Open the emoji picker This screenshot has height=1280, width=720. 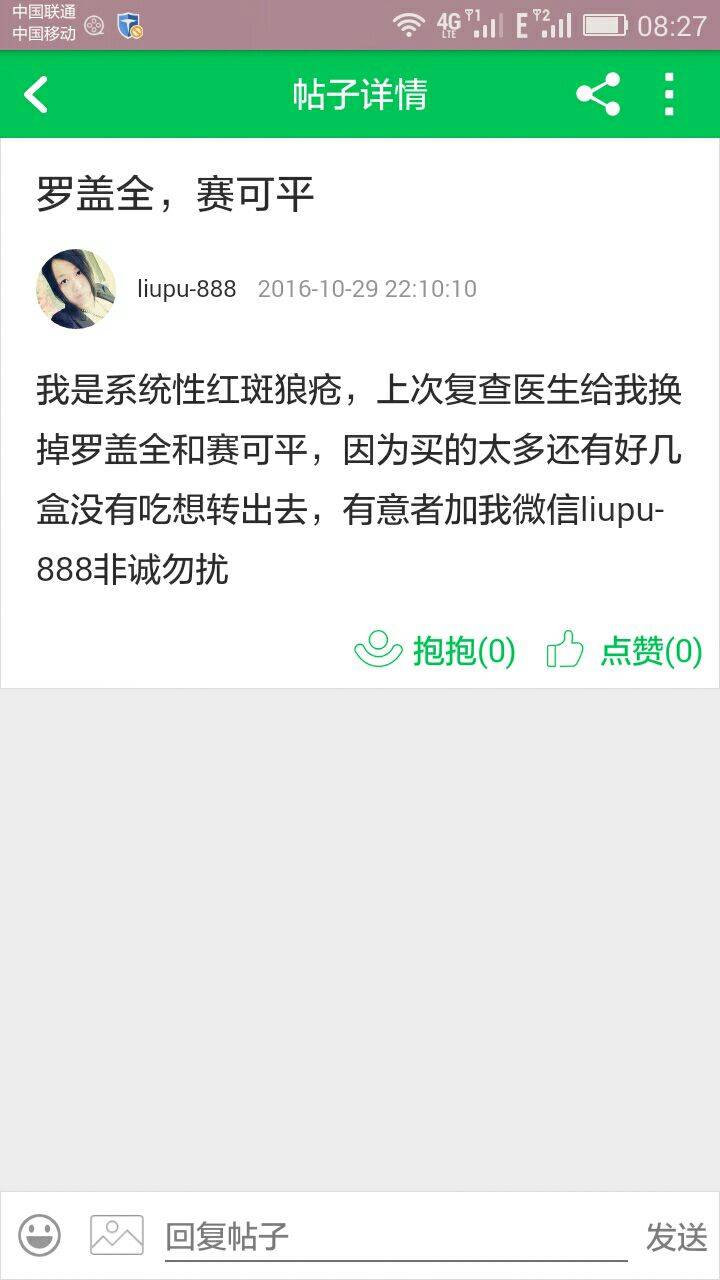pyautogui.click(x=40, y=1236)
